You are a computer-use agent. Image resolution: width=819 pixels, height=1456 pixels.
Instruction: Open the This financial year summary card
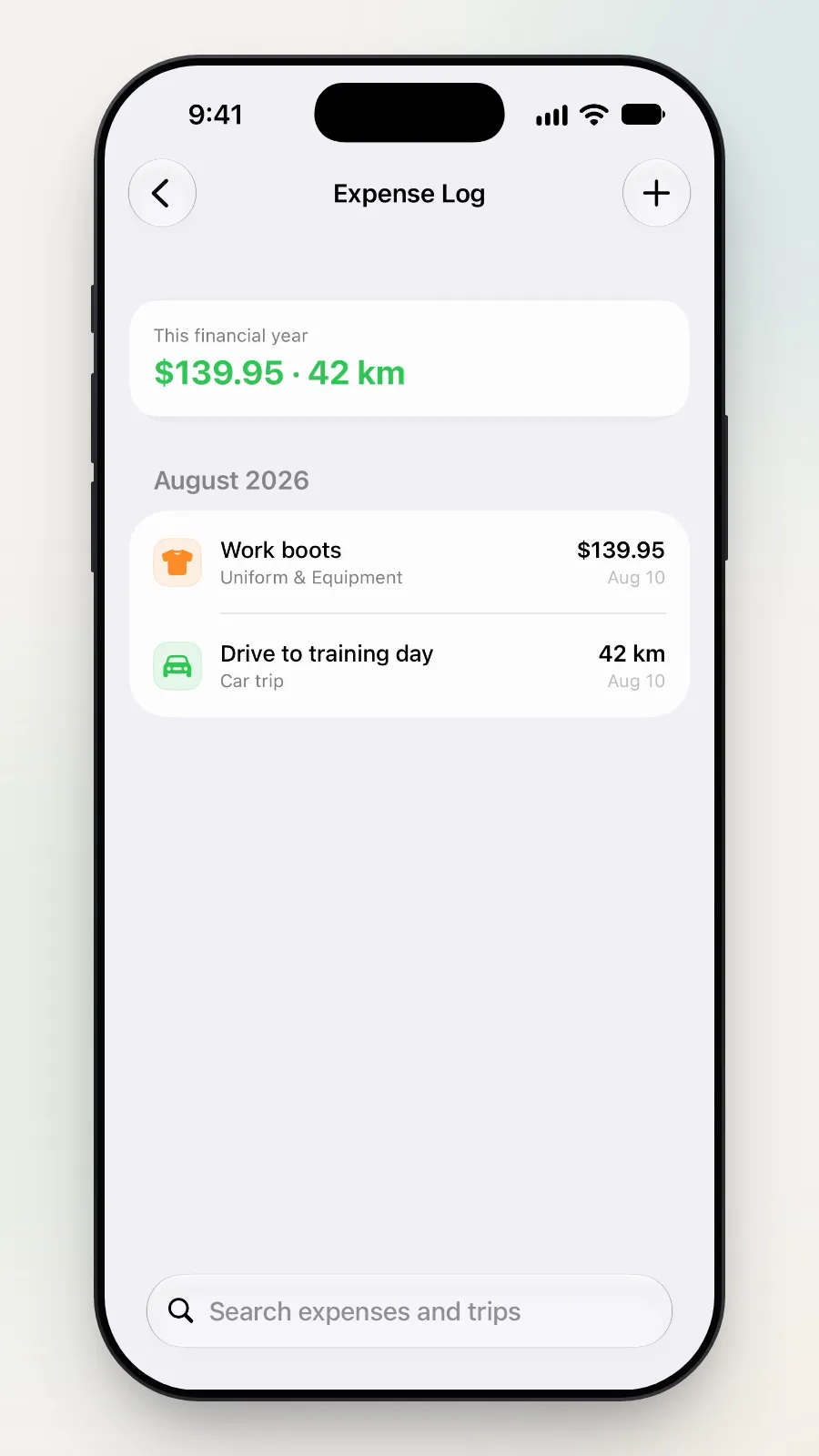[409, 359]
